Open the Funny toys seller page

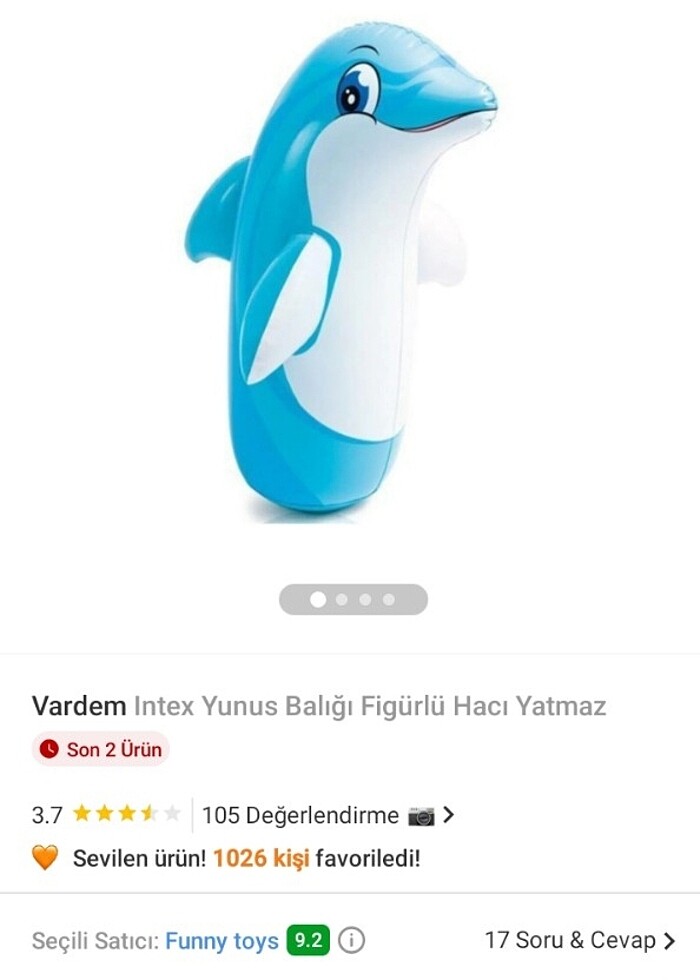(221, 941)
